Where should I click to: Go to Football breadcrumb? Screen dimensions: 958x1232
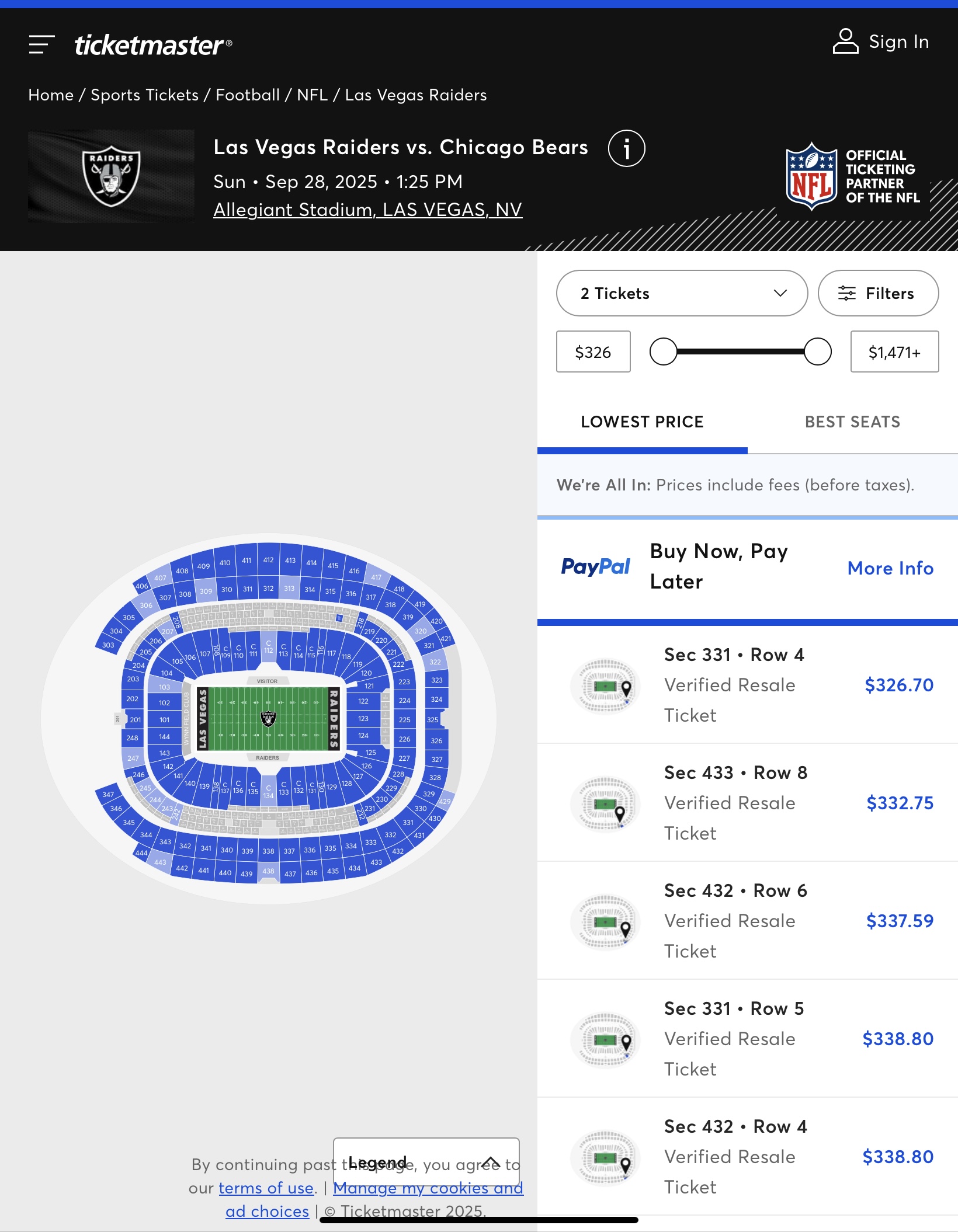(x=248, y=95)
